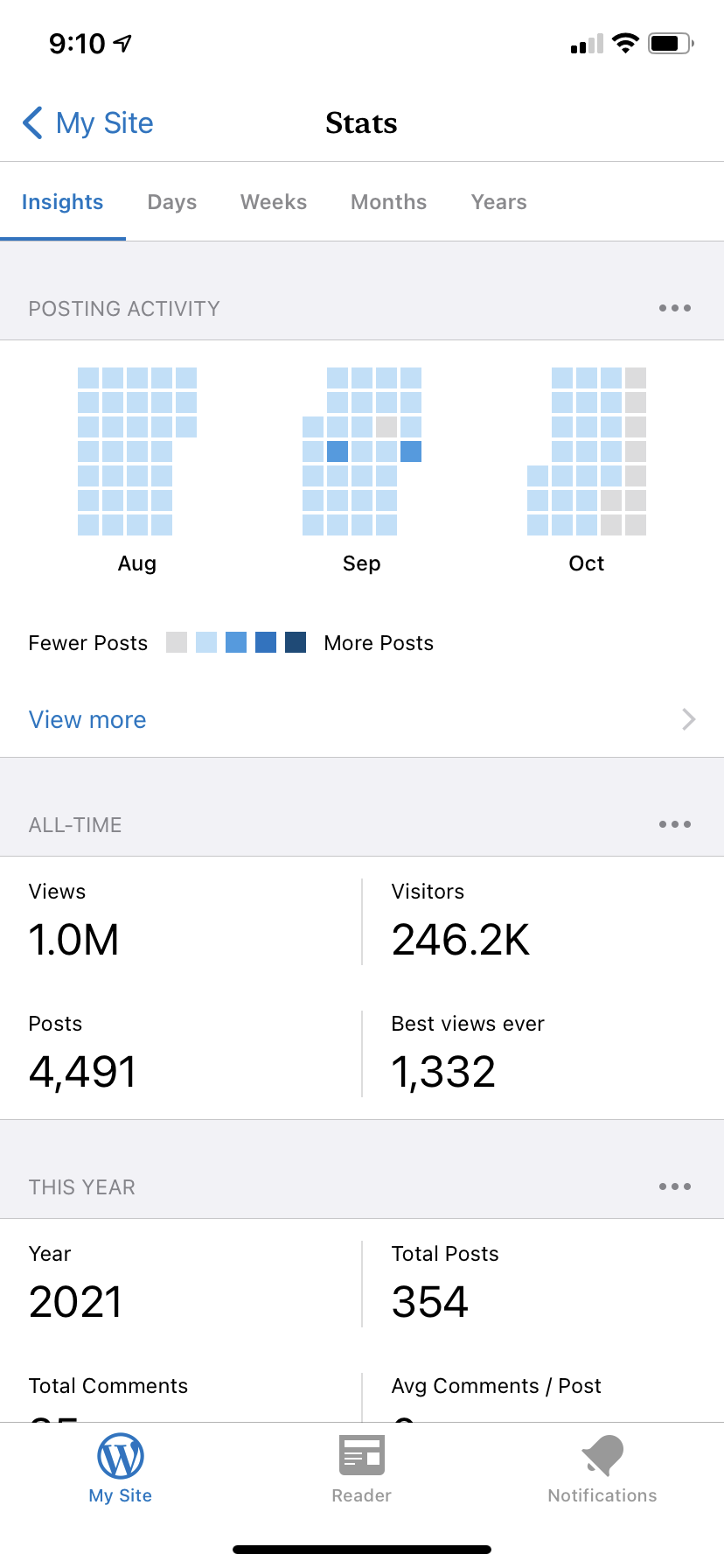Switch to the Days tab

[171, 202]
